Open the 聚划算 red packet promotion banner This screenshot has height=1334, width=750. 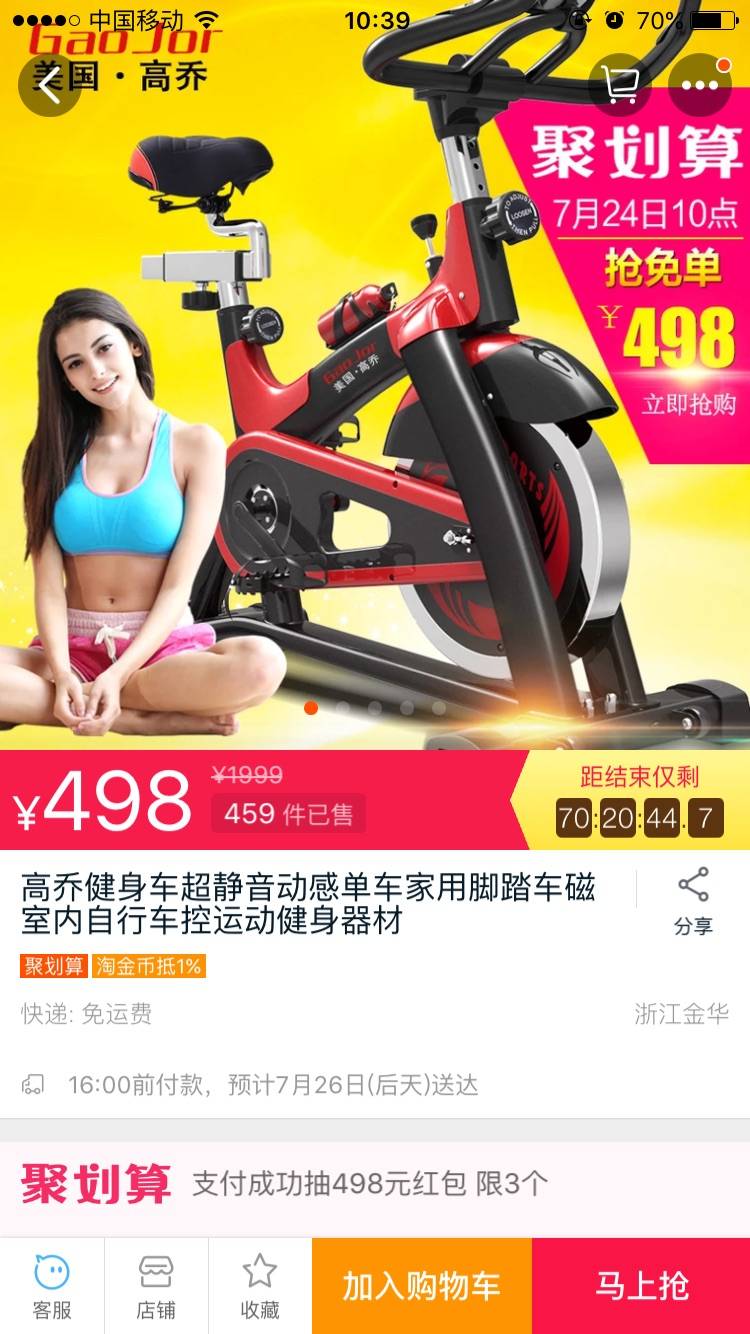point(375,1184)
